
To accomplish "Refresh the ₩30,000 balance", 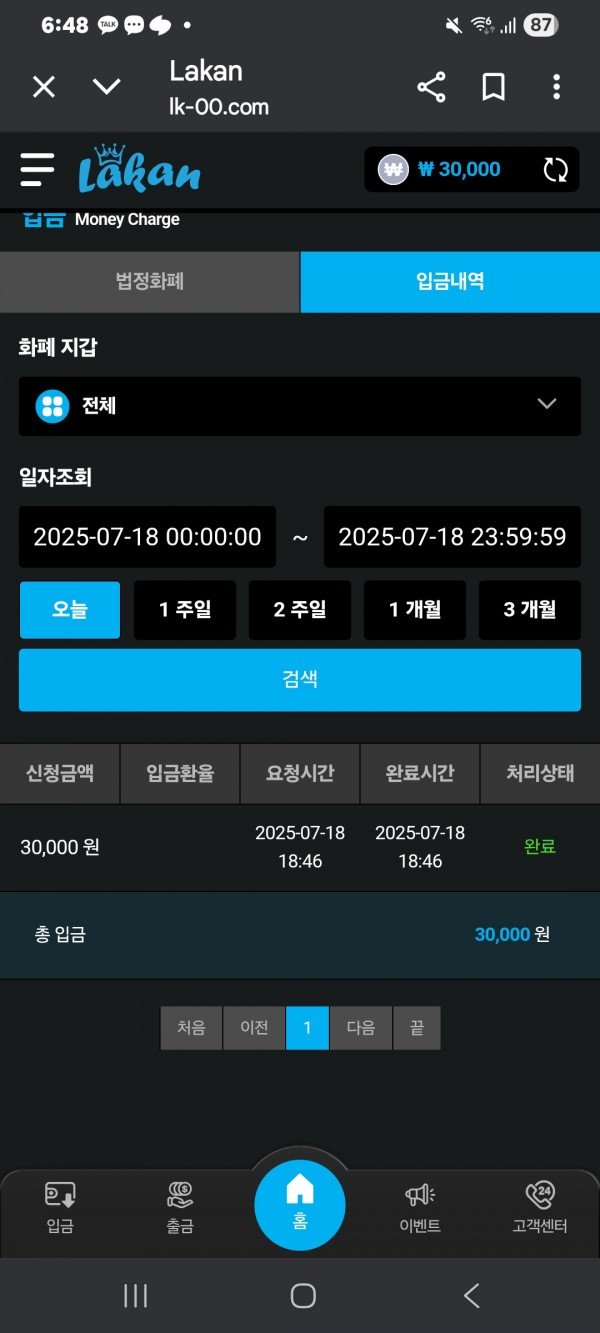I will point(555,170).
